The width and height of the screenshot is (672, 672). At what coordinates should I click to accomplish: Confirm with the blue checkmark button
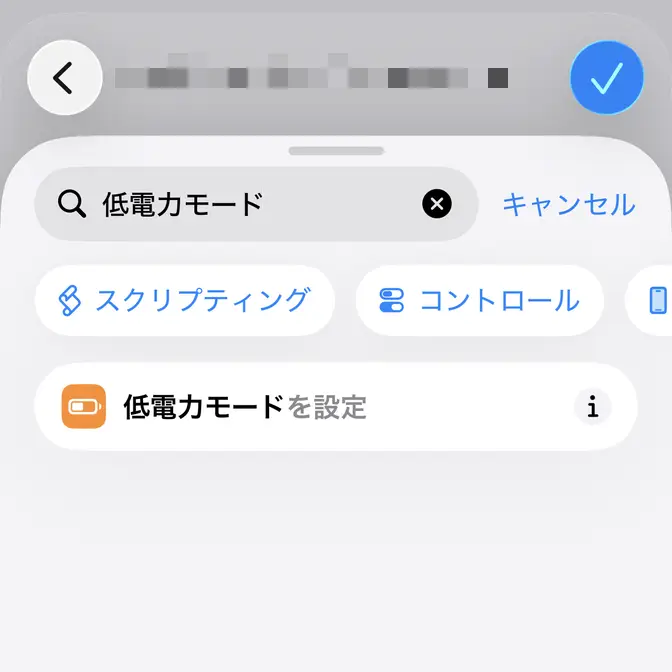coord(606,77)
